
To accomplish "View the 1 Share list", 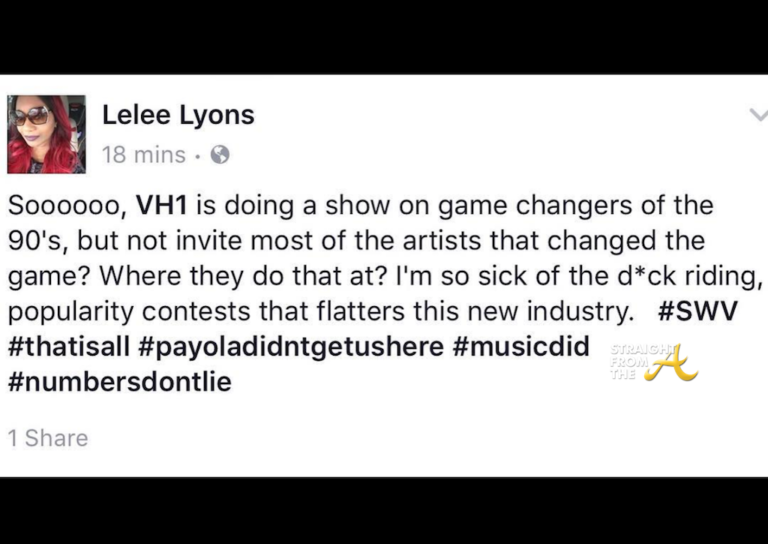I will point(48,438).
